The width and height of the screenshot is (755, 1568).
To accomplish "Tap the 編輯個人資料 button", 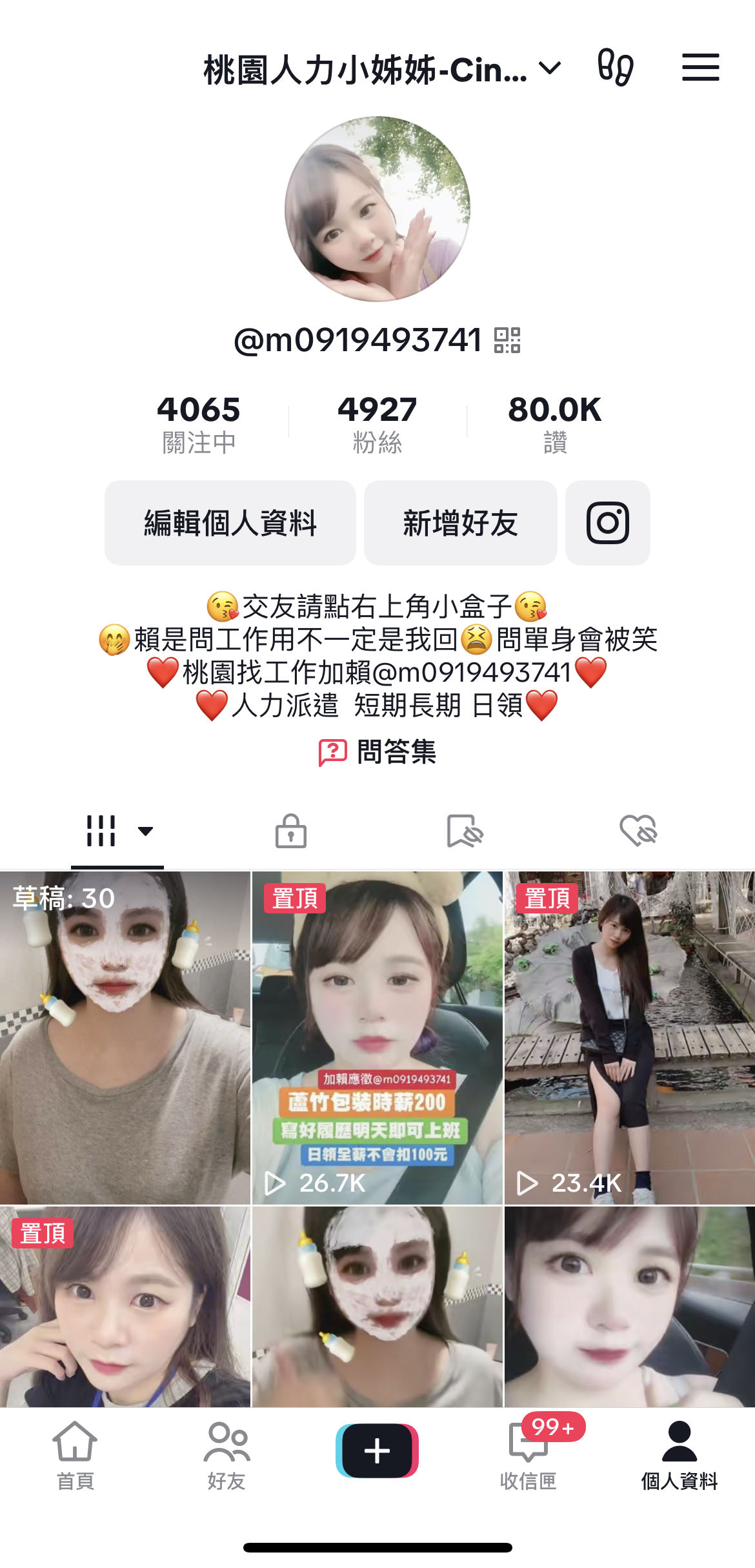I will [x=230, y=523].
